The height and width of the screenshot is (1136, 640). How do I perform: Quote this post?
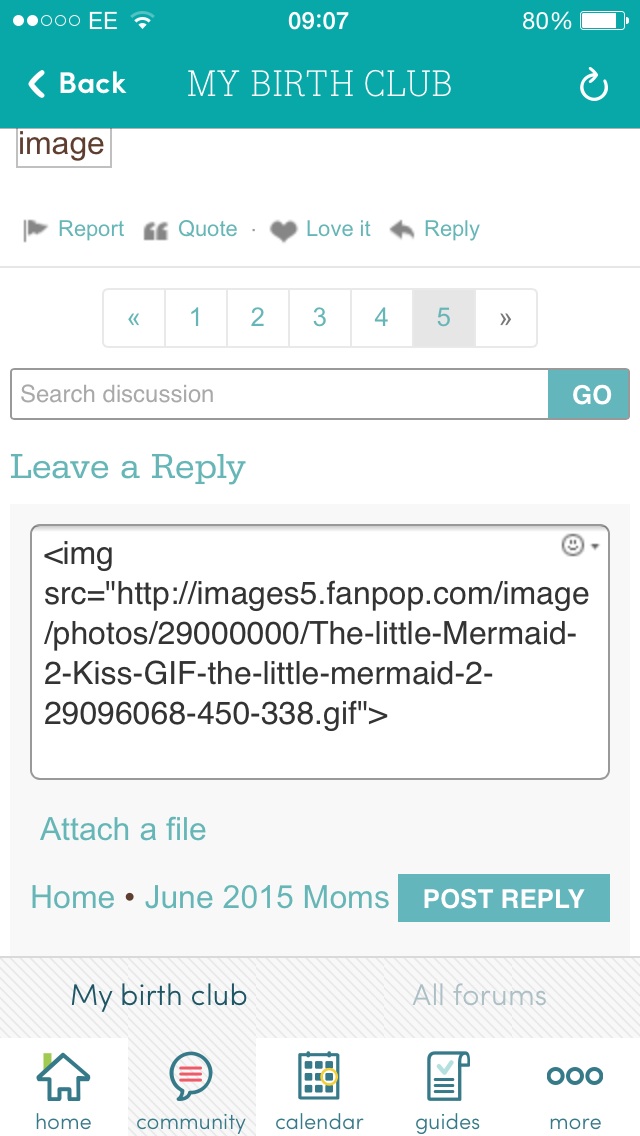point(191,229)
